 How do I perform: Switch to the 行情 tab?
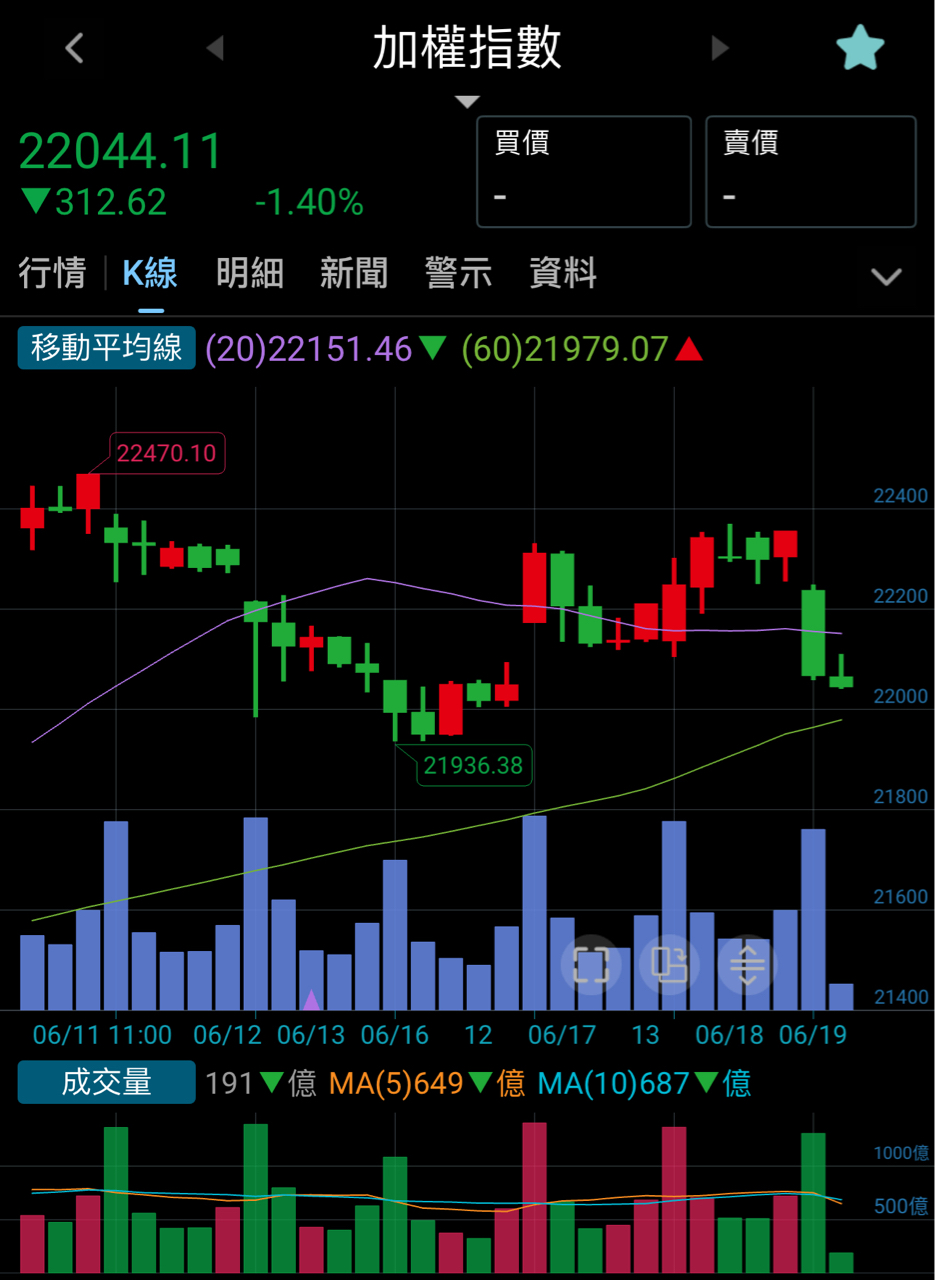53,272
